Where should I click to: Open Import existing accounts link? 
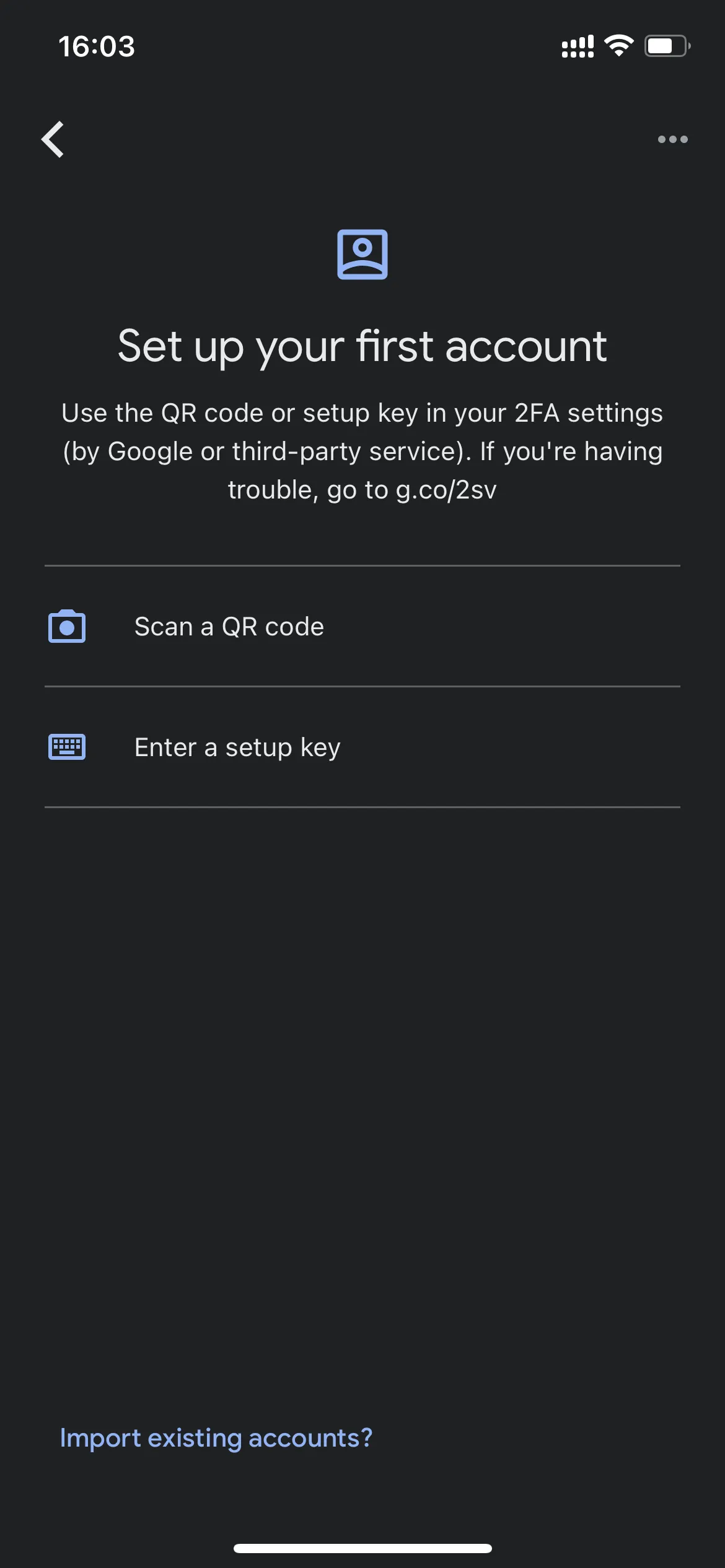click(x=216, y=1438)
